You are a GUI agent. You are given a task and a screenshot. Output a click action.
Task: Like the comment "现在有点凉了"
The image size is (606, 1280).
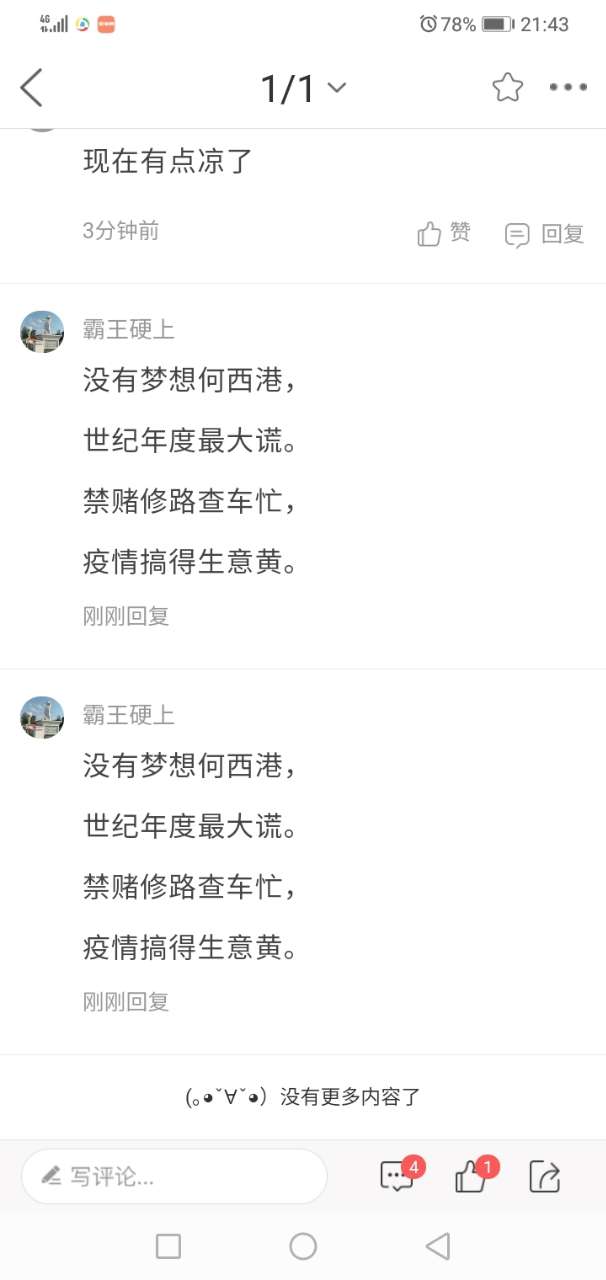(444, 234)
